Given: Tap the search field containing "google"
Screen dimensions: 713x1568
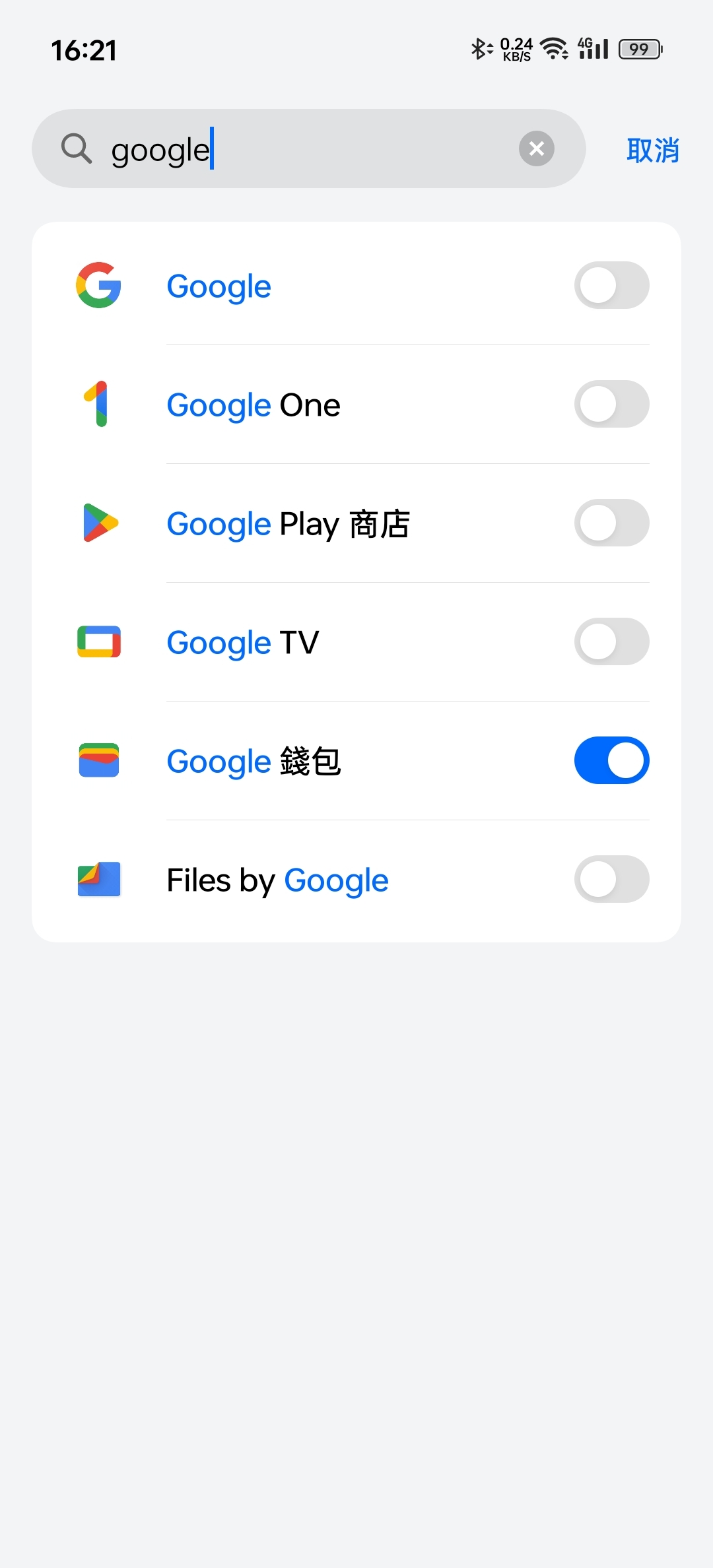Looking at the screenshot, I should tap(297, 149).
